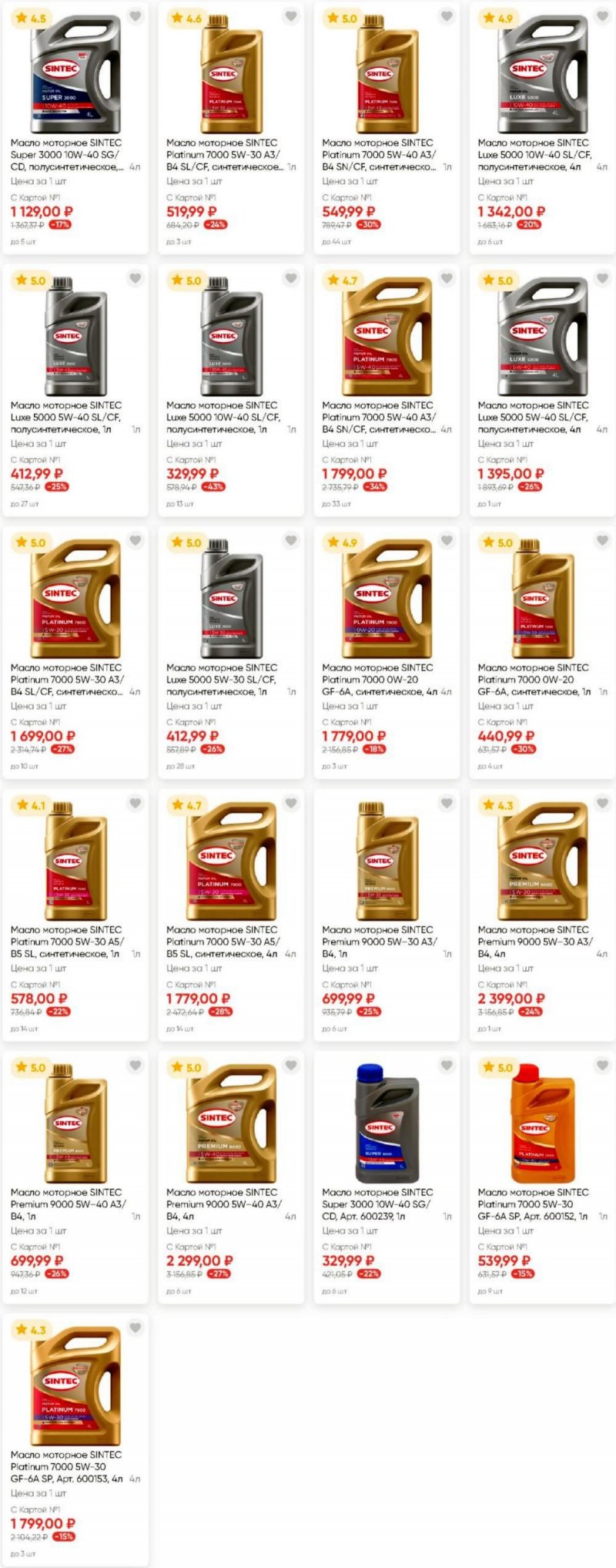Open Platinum 7000 5W-40 A3/B4 1л product

point(377,154)
